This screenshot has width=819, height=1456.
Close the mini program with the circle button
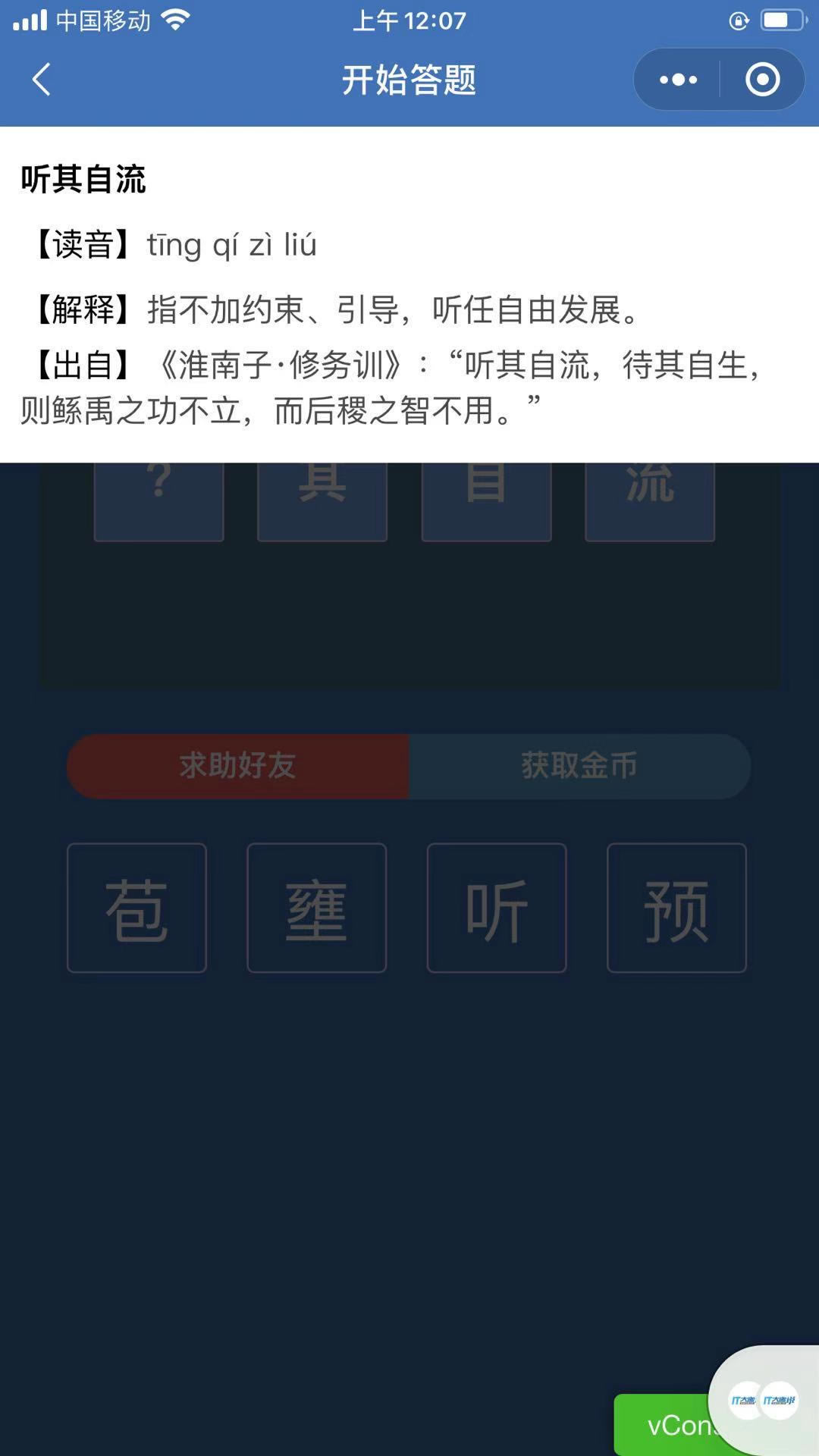coord(762,80)
